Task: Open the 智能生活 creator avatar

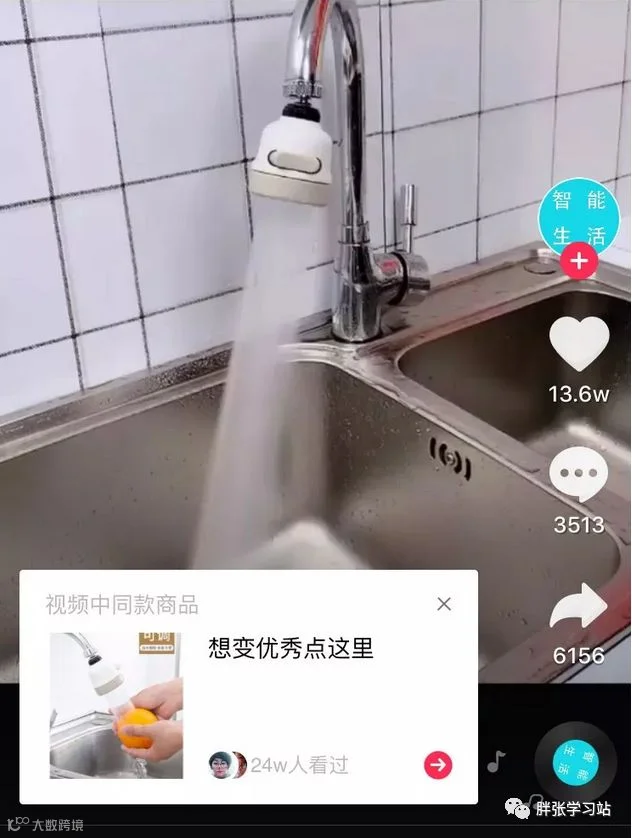Action: (579, 219)
